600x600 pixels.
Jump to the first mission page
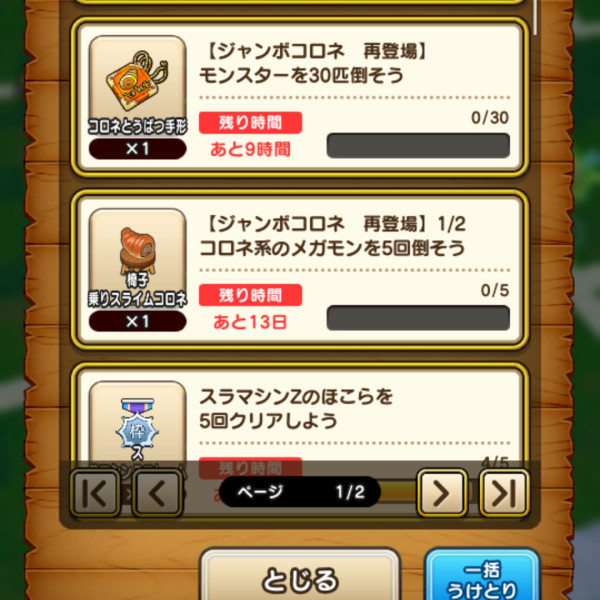pyautogui.click(x=99, y=491)
